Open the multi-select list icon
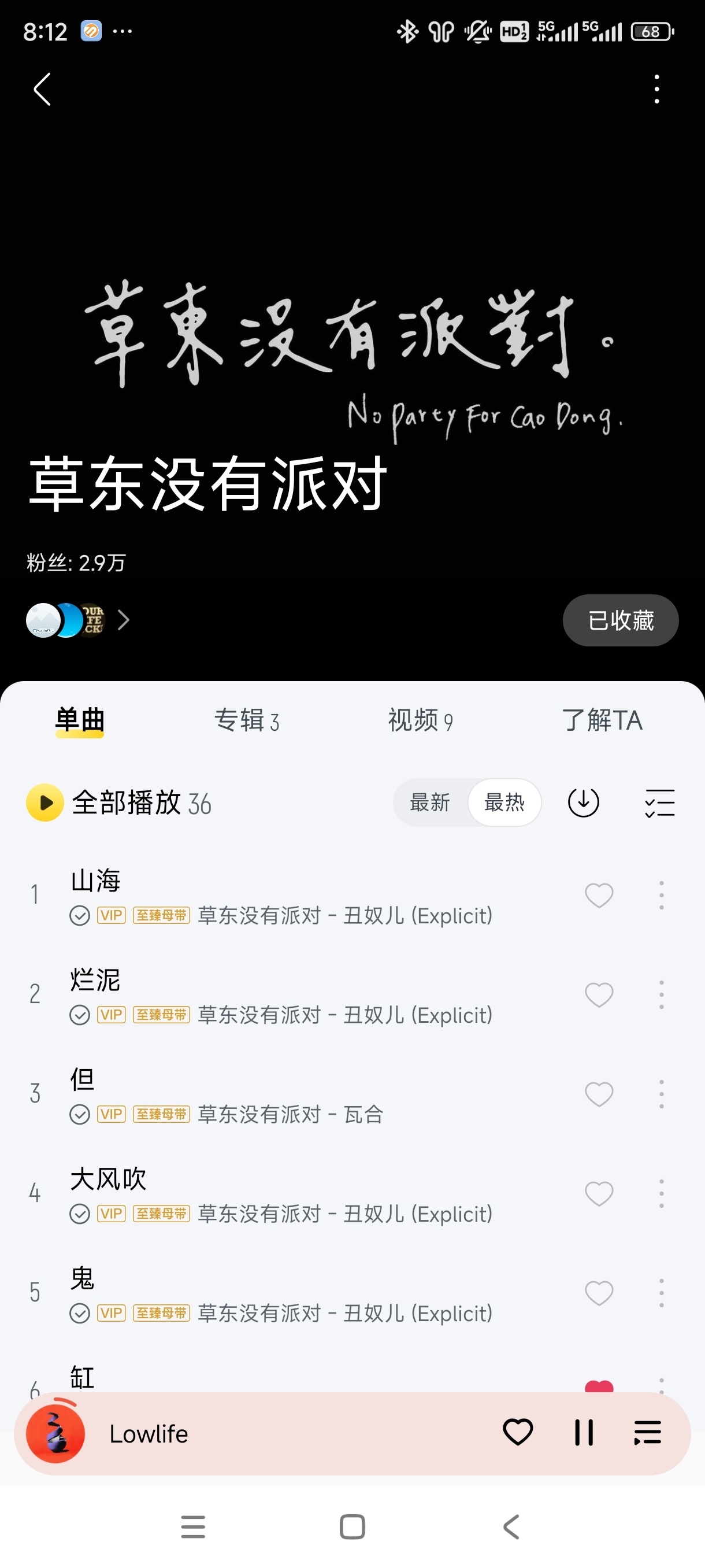Viewport: 705px width, 1568px height. pyautogui.click(x=659, y=803)
